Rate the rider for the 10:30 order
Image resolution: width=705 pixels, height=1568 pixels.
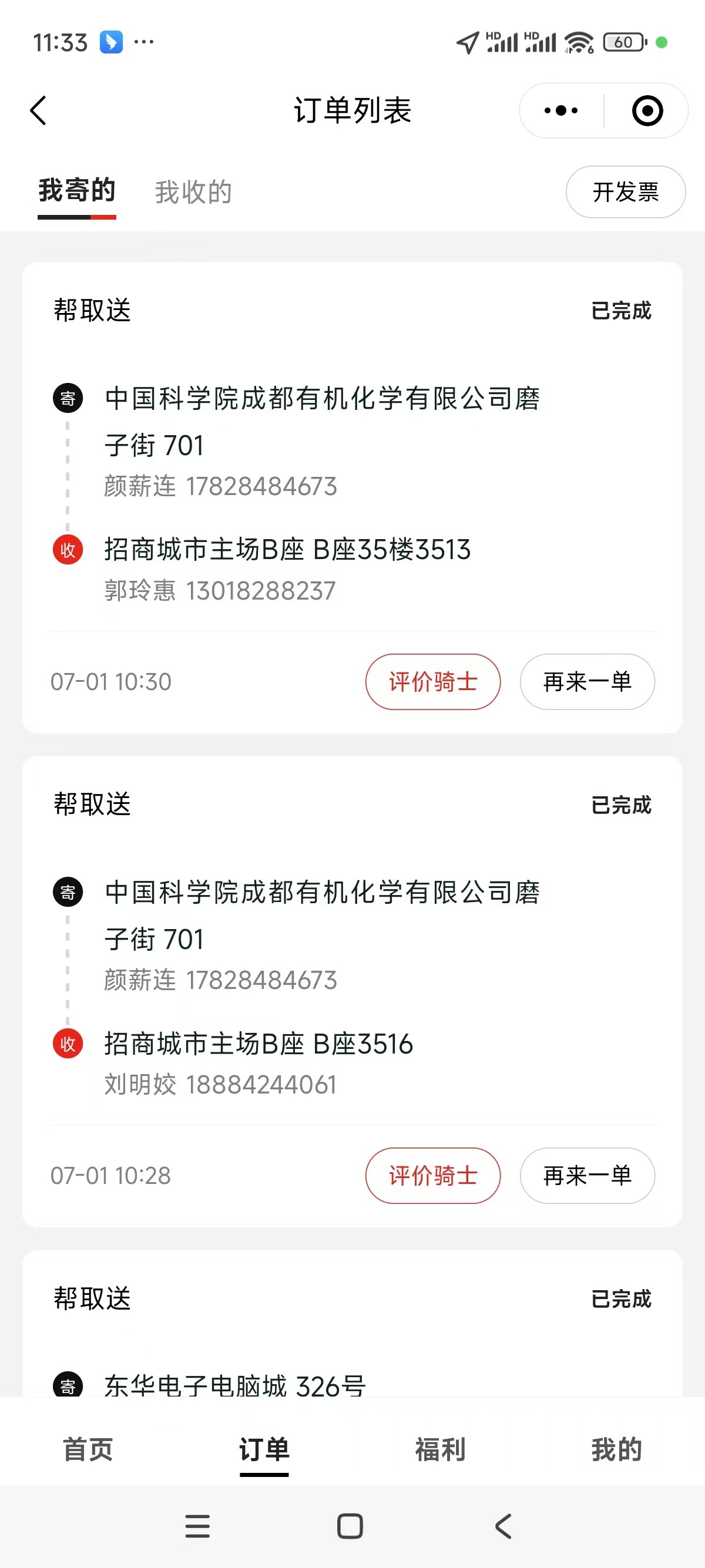tap(433, 682)
